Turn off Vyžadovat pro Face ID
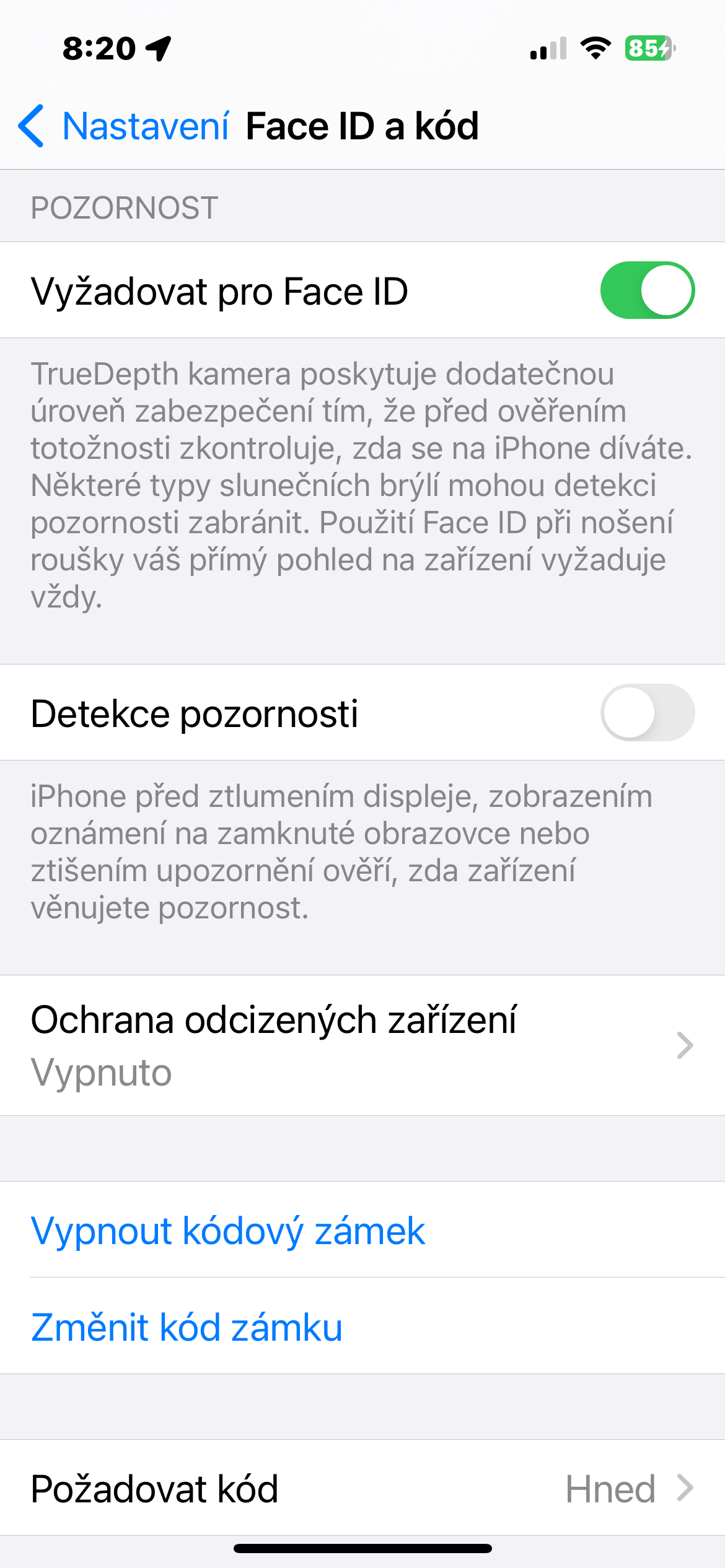 tap(647, 290)
